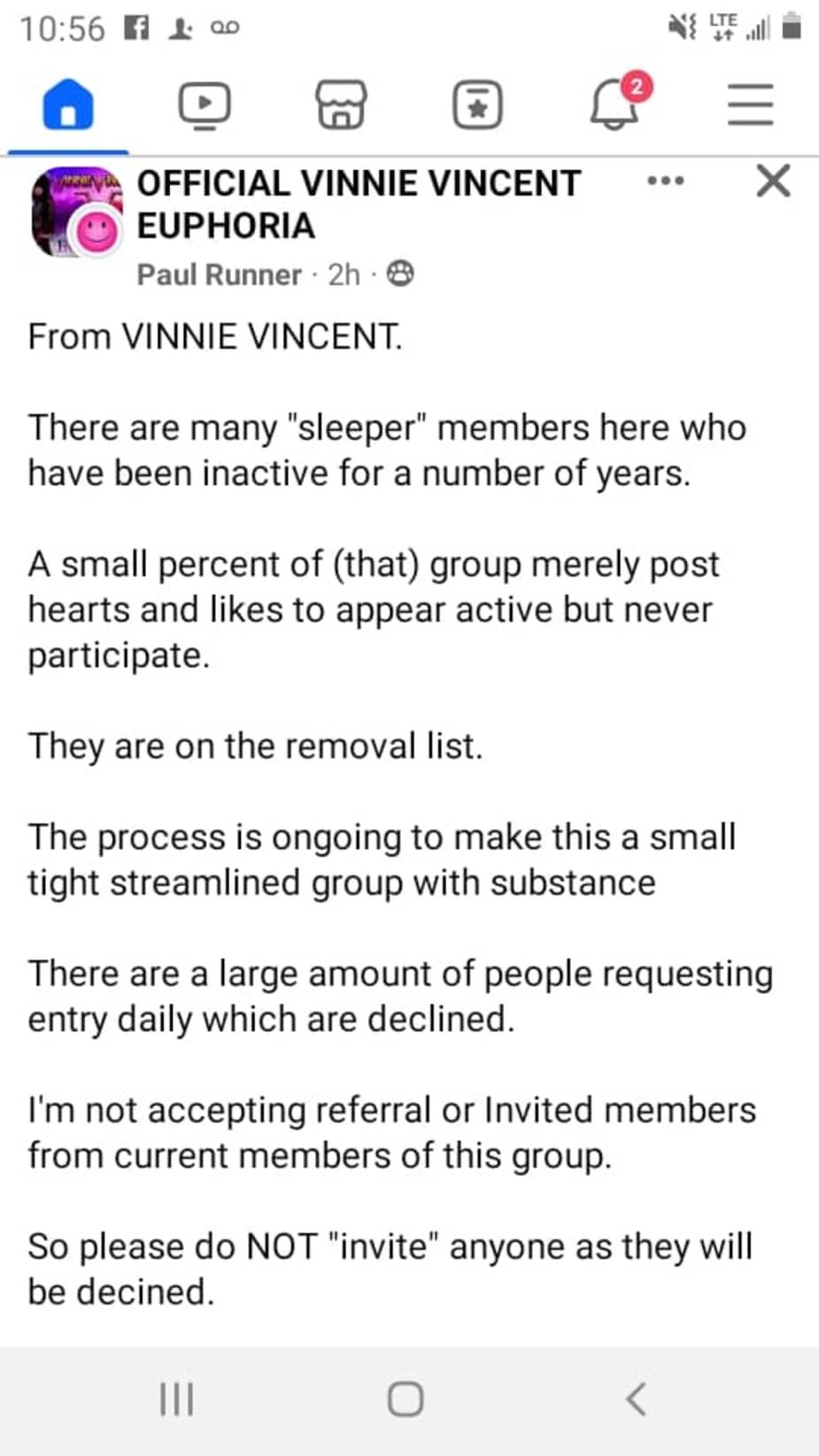
Task: View Paul Runner's profile
Action: [219, 275]
